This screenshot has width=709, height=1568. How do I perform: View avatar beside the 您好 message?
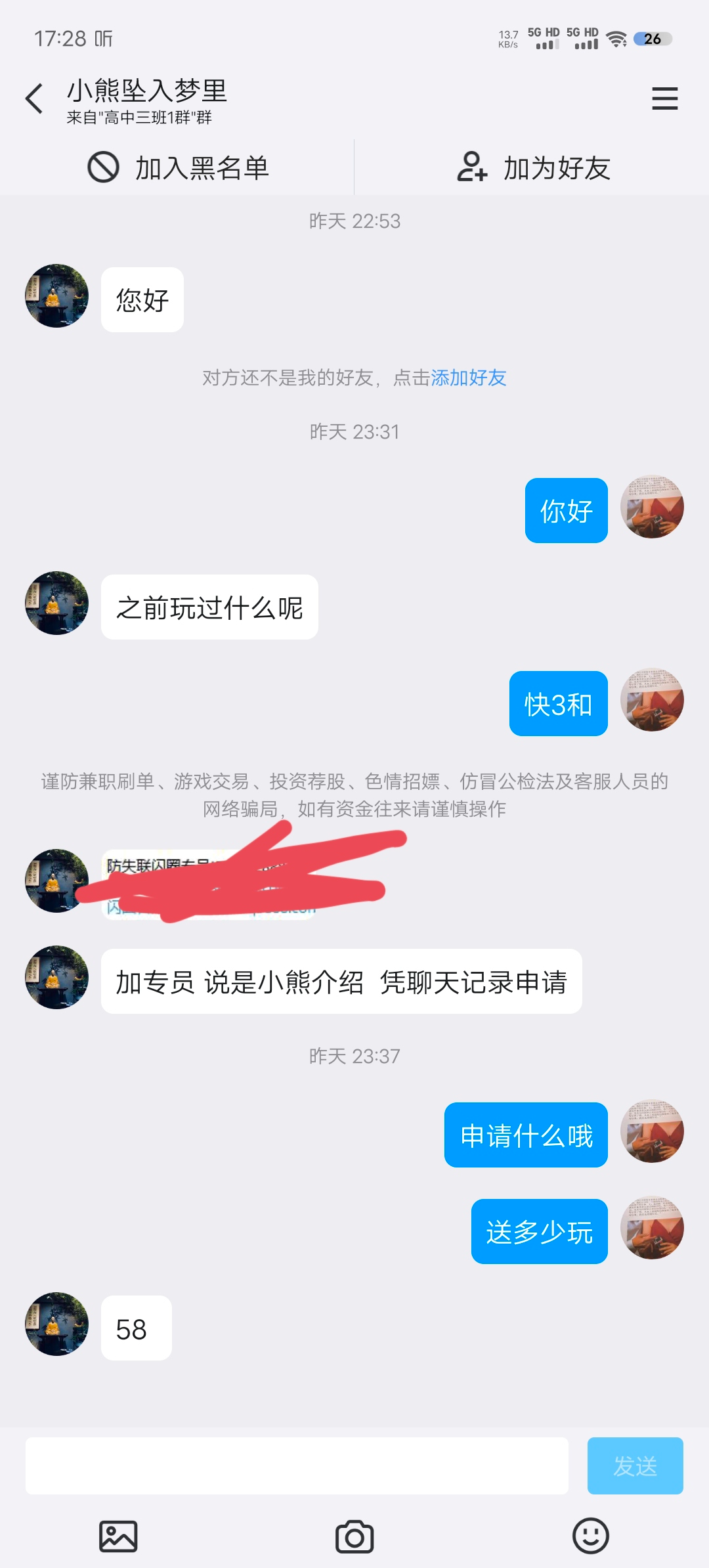click(x=57, y=296)
